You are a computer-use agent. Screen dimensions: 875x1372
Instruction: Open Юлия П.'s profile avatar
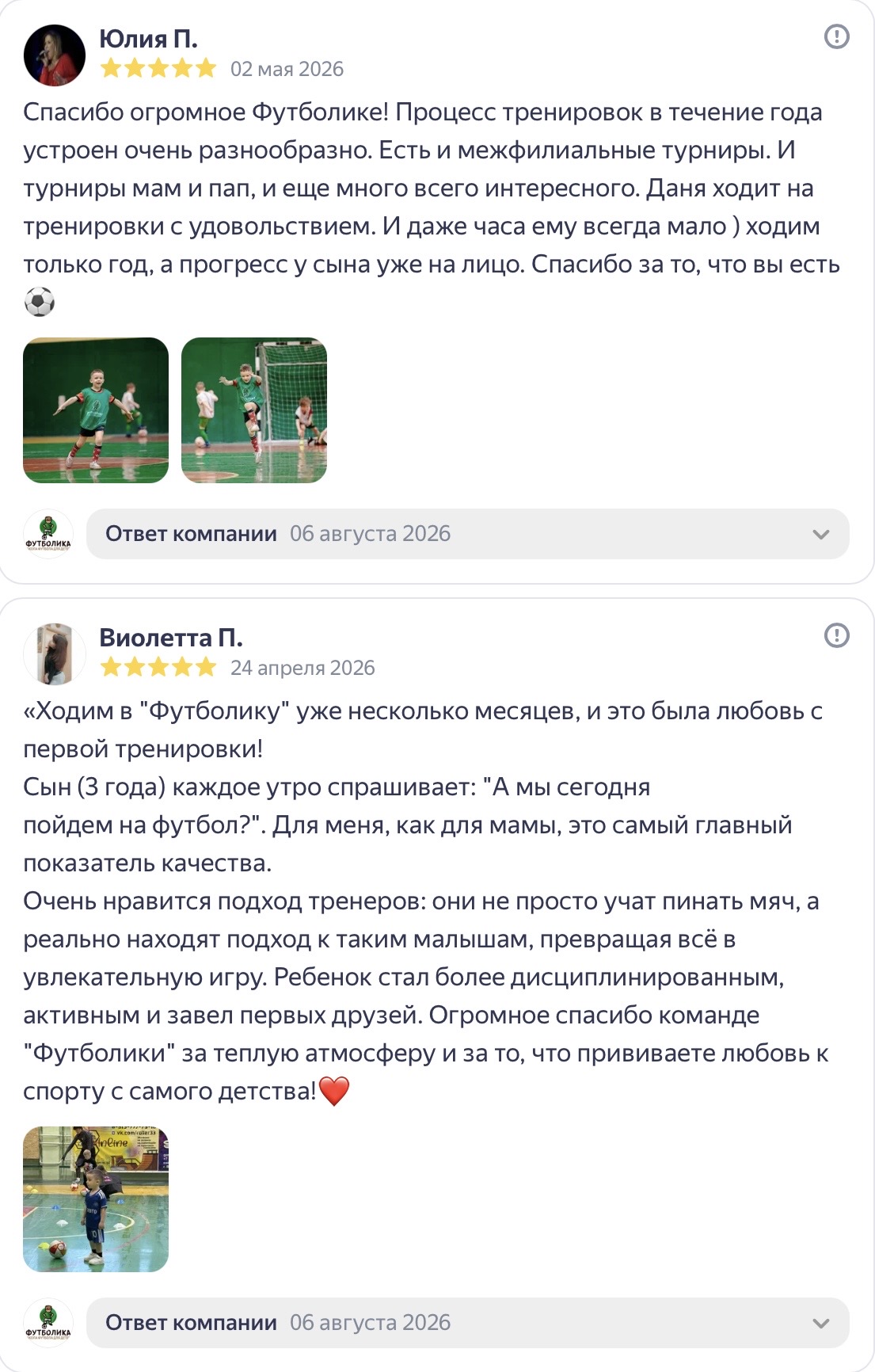tap(55, 55)
